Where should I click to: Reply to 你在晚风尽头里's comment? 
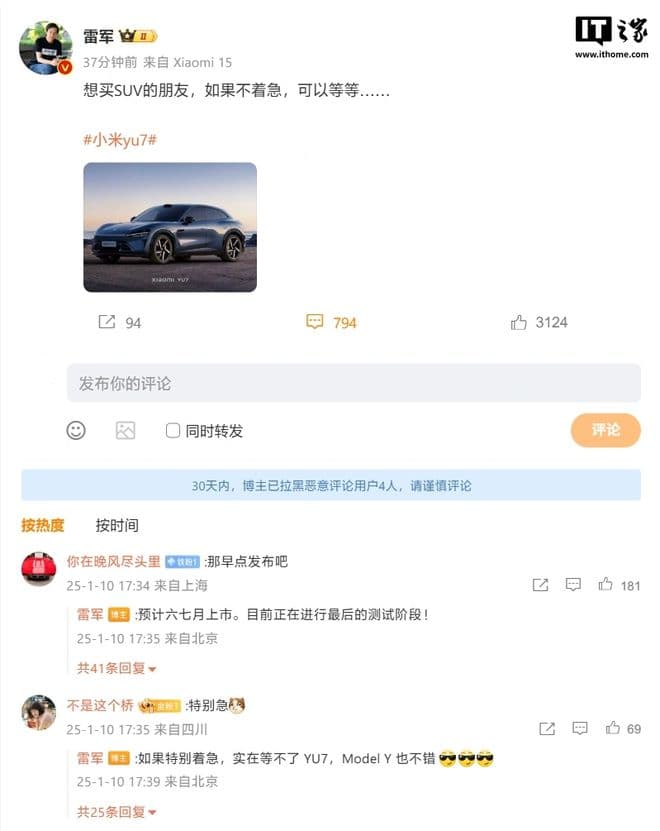coord(573,585)
